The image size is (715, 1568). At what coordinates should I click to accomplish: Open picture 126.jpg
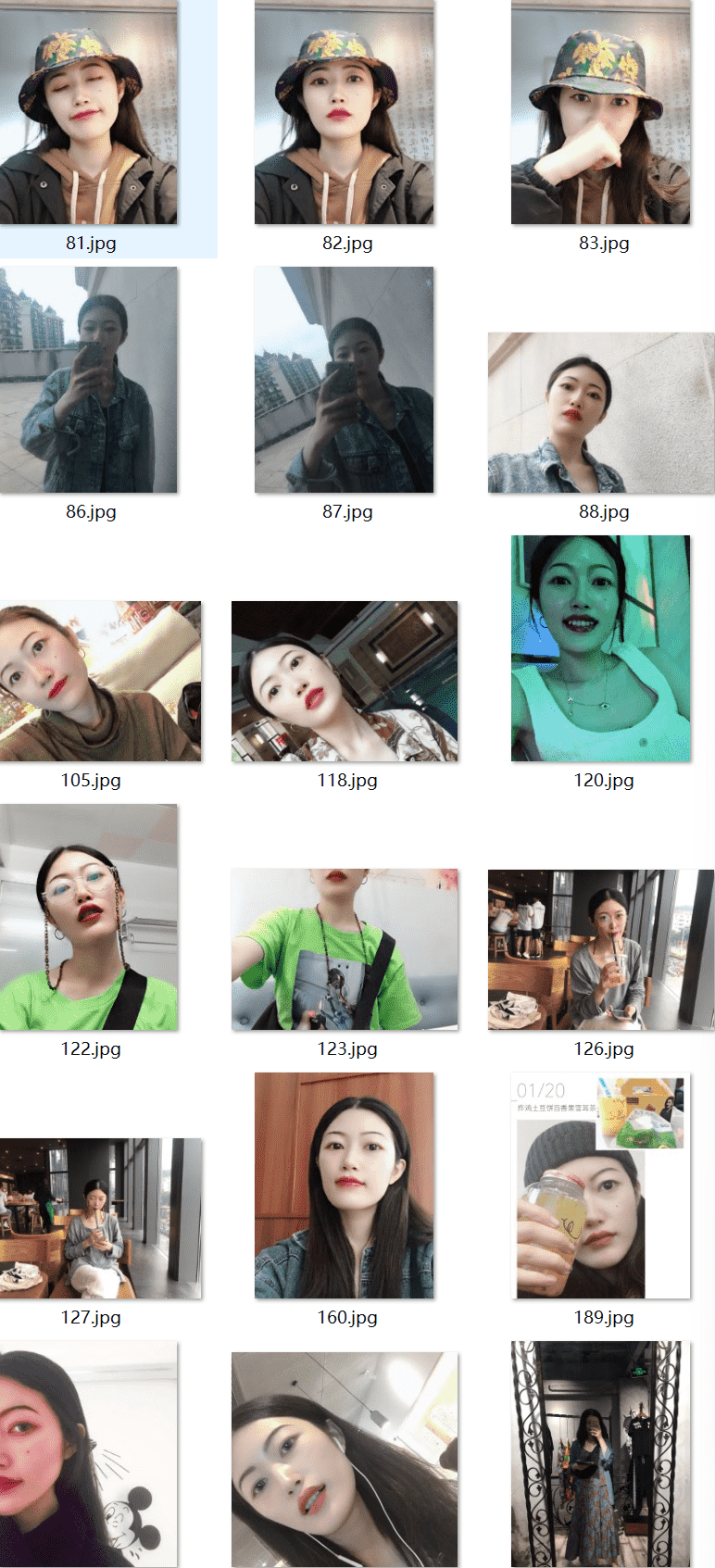[x=601, y=949]
